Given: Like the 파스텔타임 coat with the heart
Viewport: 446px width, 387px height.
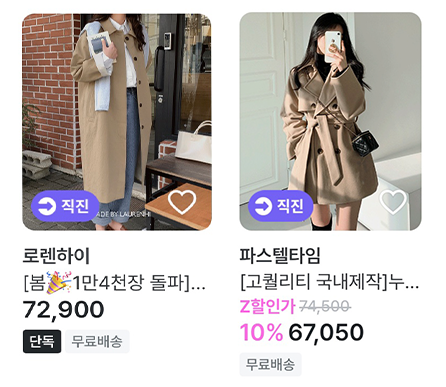Looking at the screenshot, I should [x=393, y=202].
